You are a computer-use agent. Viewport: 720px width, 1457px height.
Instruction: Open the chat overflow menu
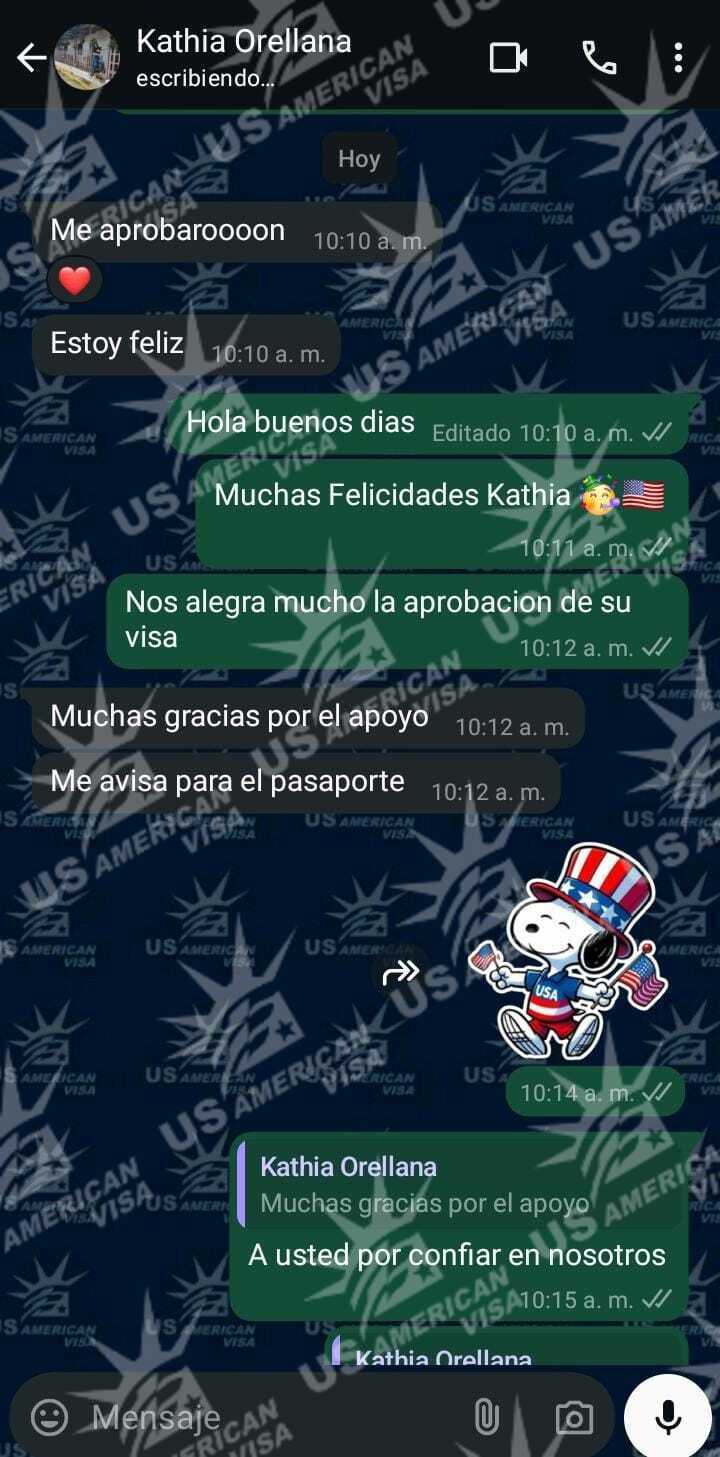pos(678,58)
